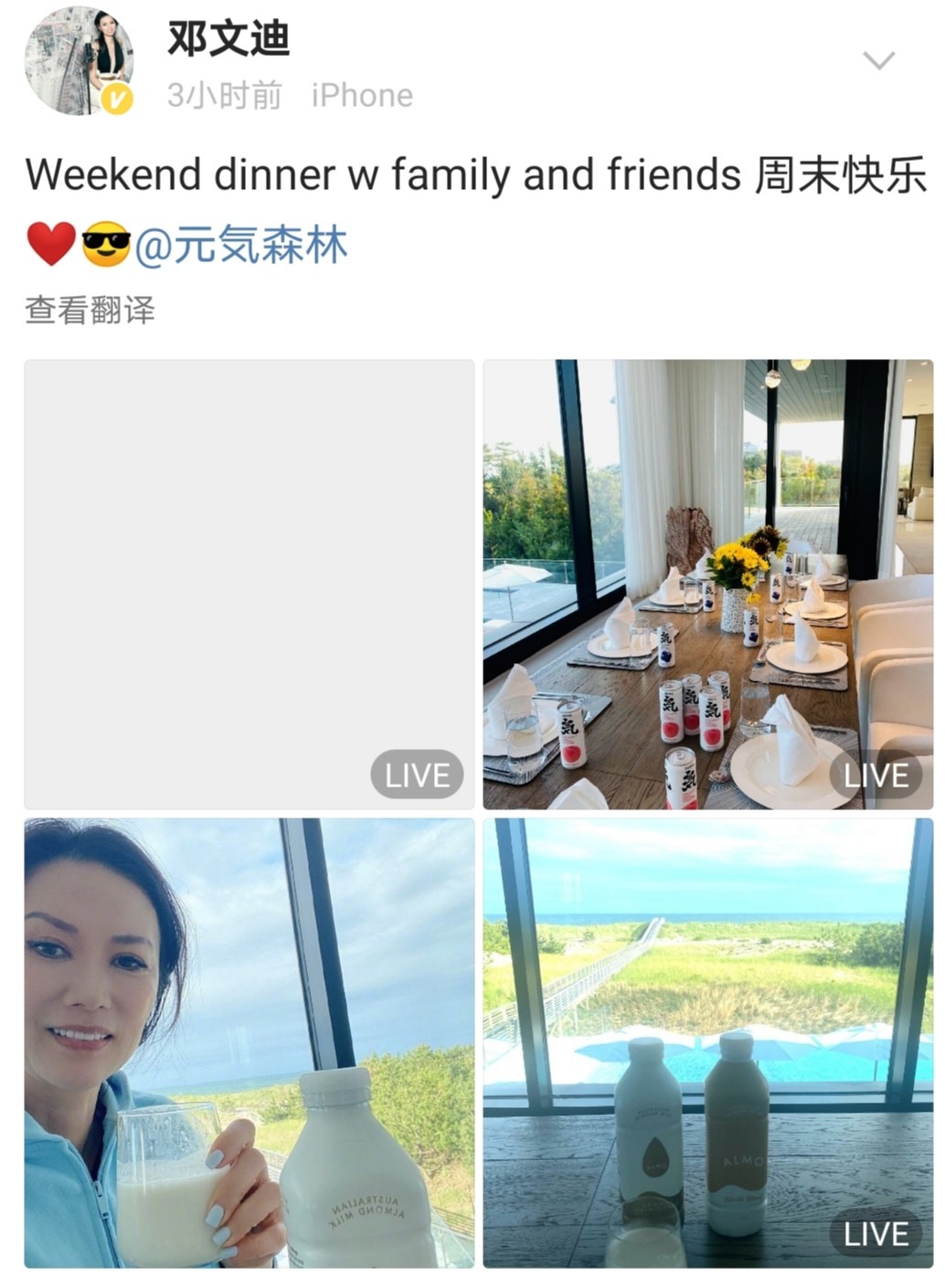Open the selfie with almond milk

250,1042
